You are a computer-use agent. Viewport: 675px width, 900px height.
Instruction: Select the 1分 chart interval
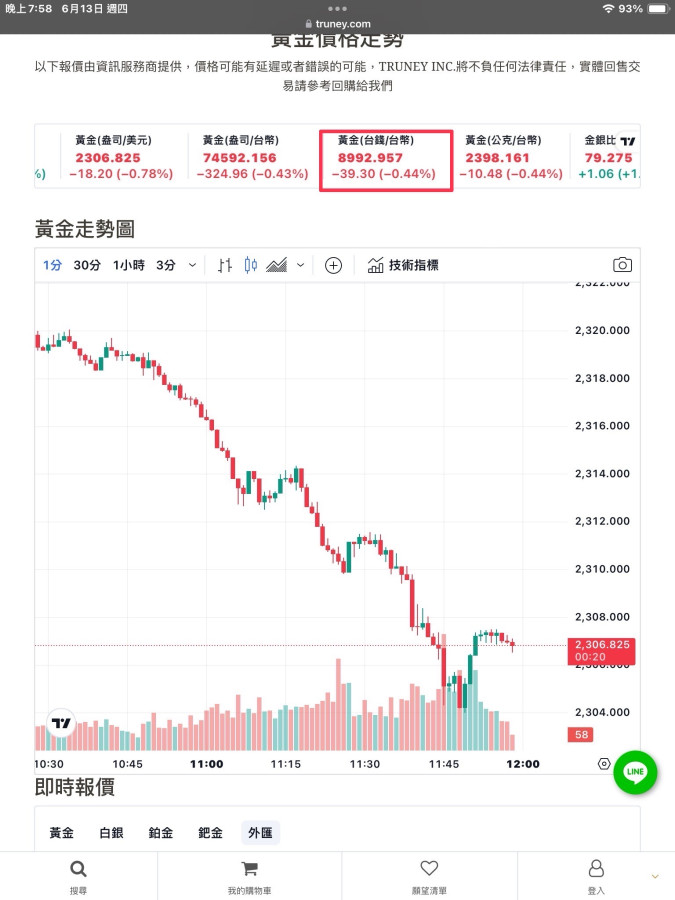pos(52,265)
